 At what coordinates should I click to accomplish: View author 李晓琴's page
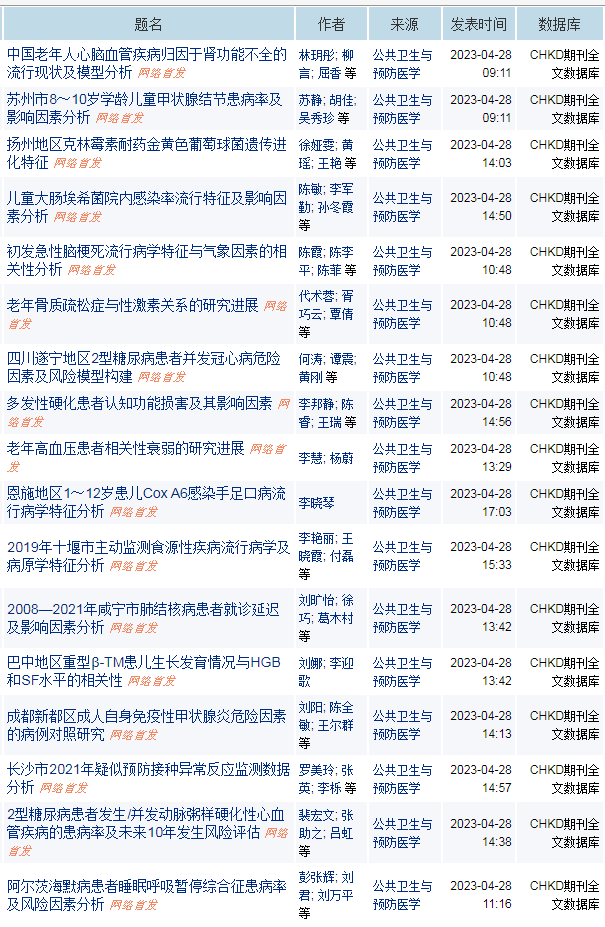(x=318, y=503)
